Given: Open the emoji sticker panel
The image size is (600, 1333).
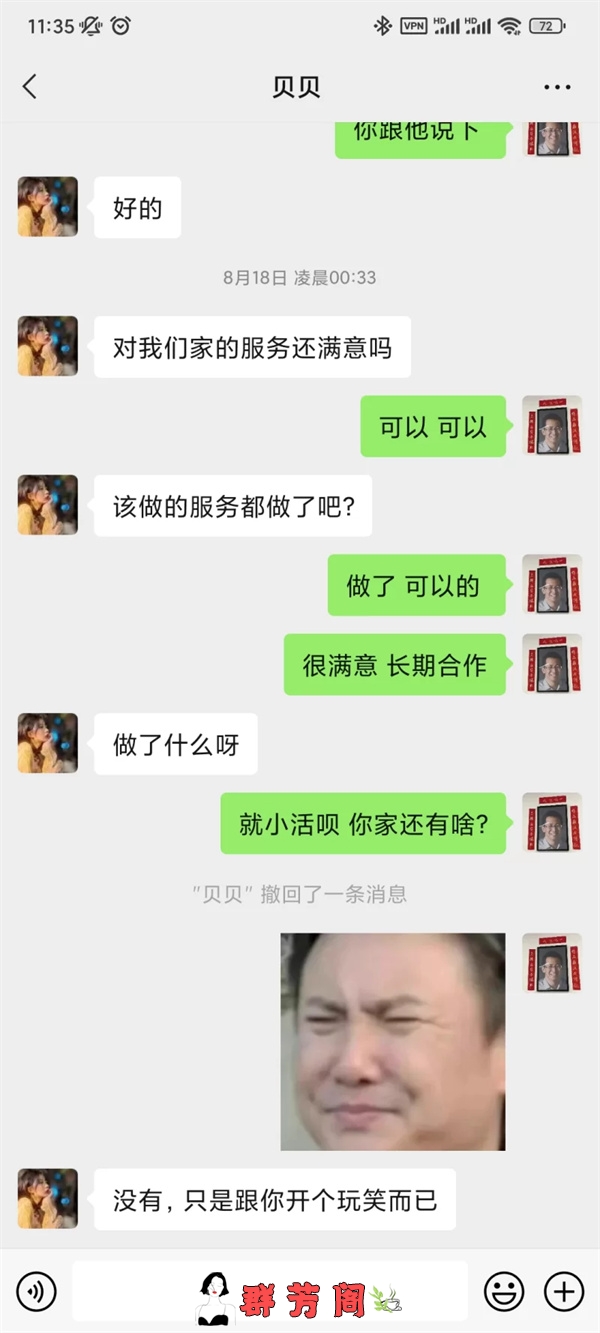Looking at the screenshot, I should click(x=504, y=1291).
